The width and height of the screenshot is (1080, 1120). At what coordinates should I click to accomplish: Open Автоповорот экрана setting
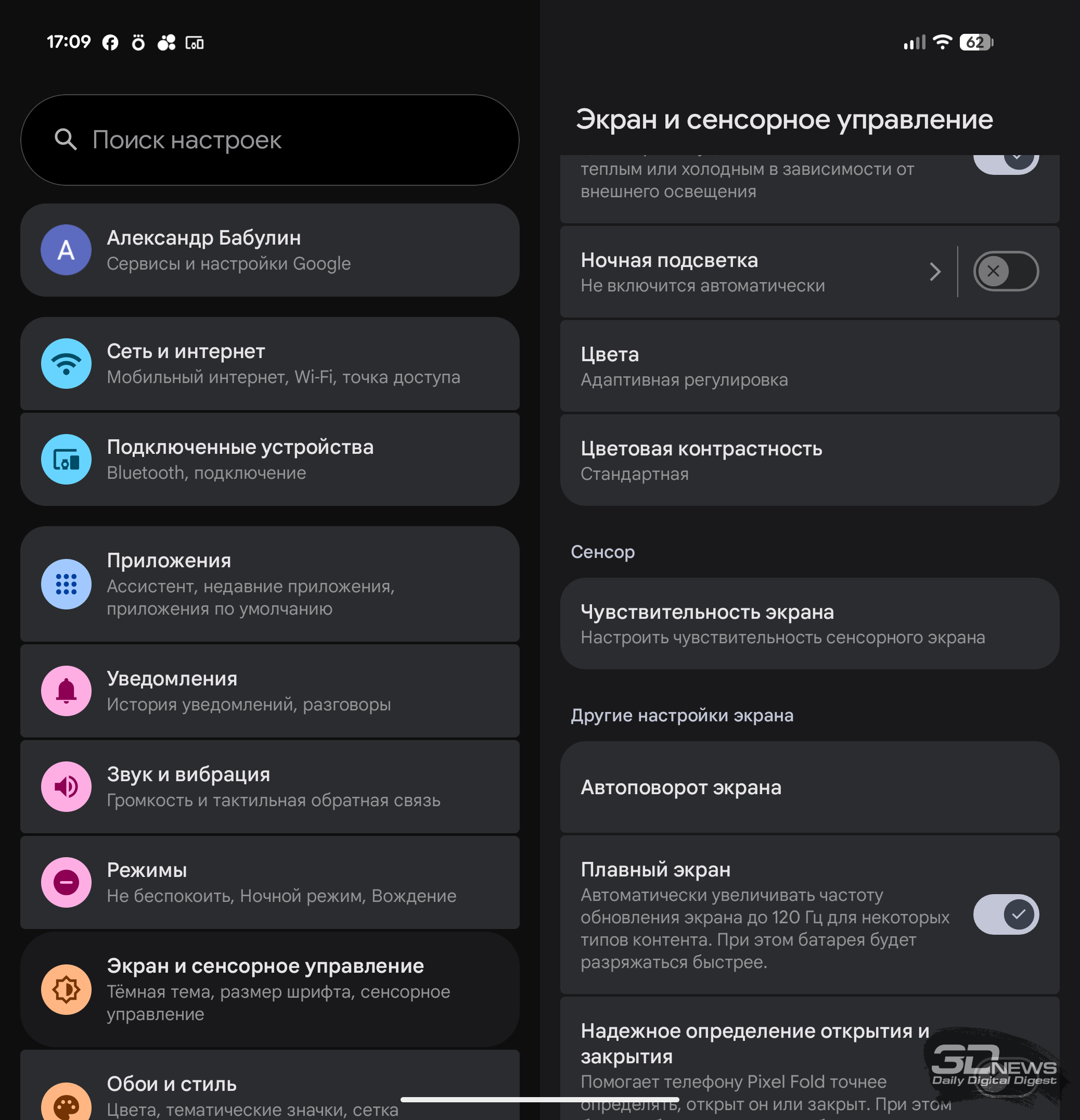point(809,787)
